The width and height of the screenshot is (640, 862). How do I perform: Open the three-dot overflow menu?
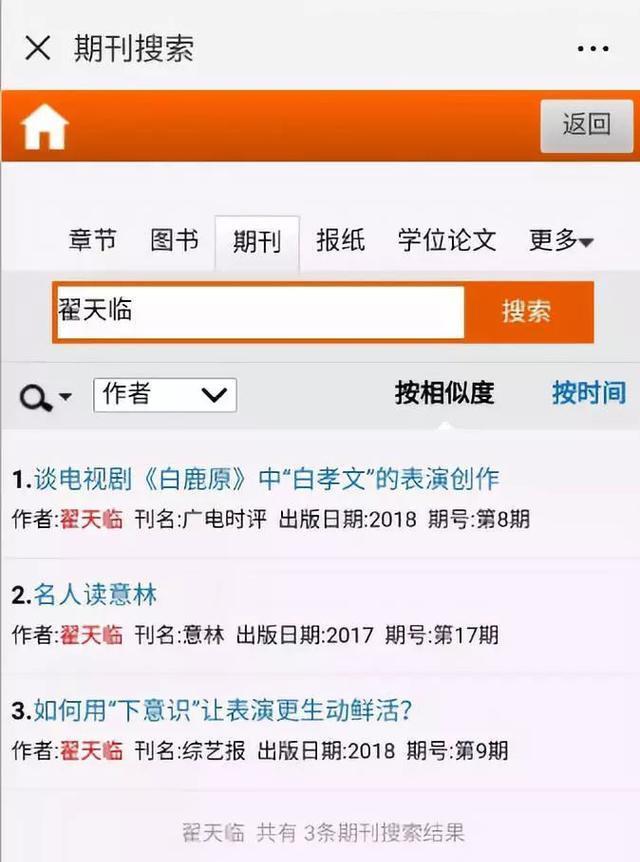[x=592, y=49]
